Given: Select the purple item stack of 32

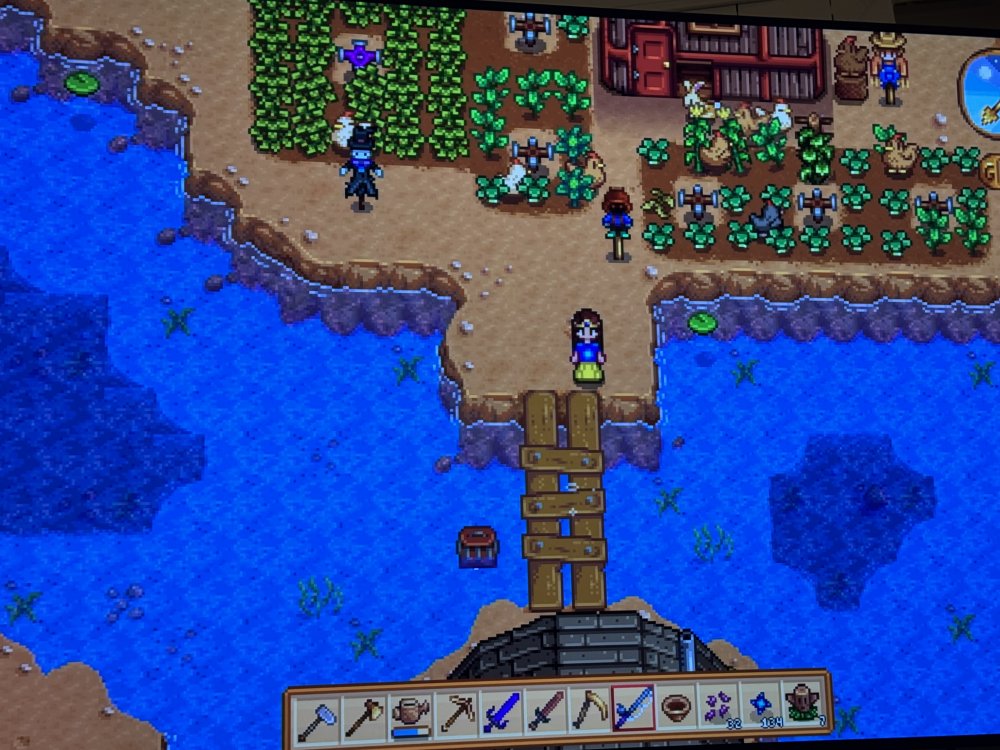Looking at the screenshot, I should tap(718, 706).
